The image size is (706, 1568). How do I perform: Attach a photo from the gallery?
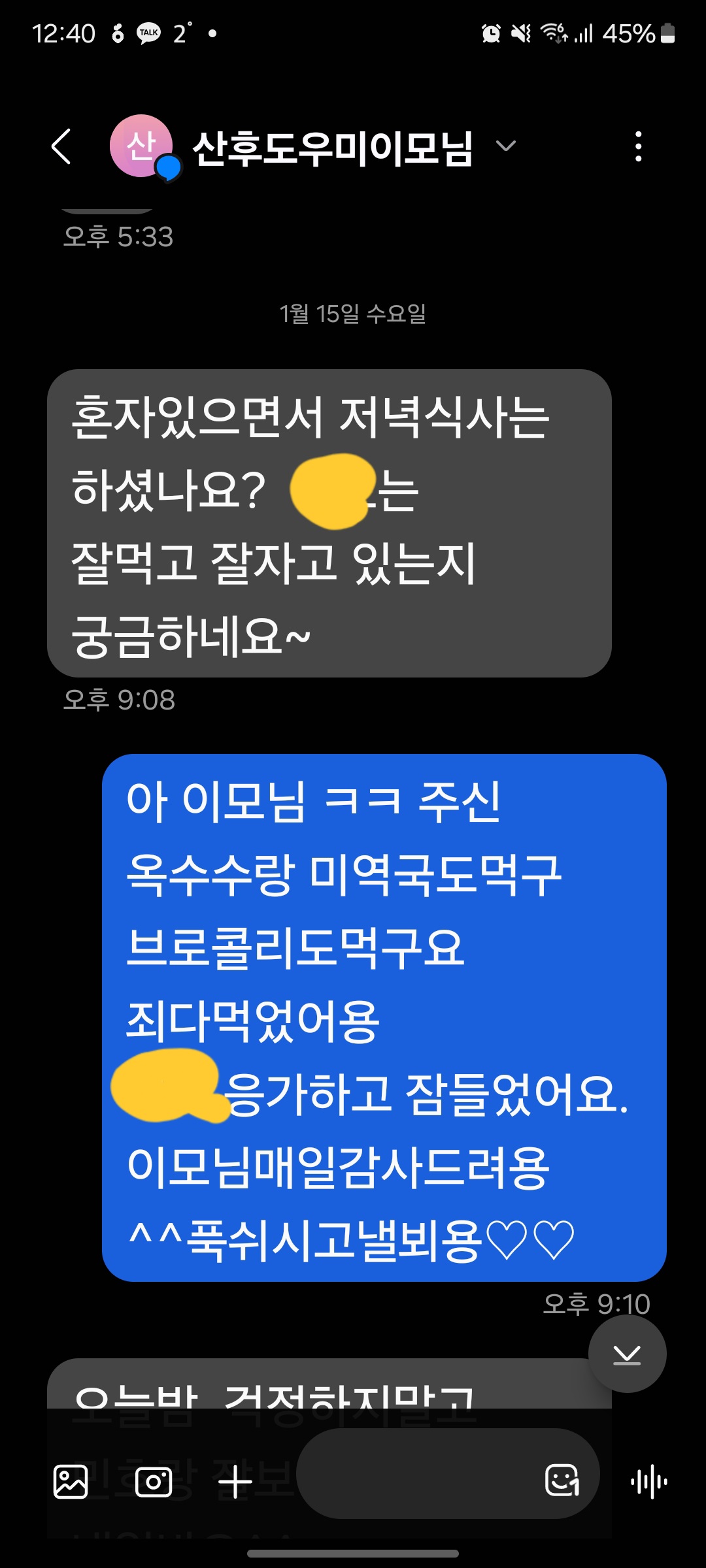[71, 1481]
